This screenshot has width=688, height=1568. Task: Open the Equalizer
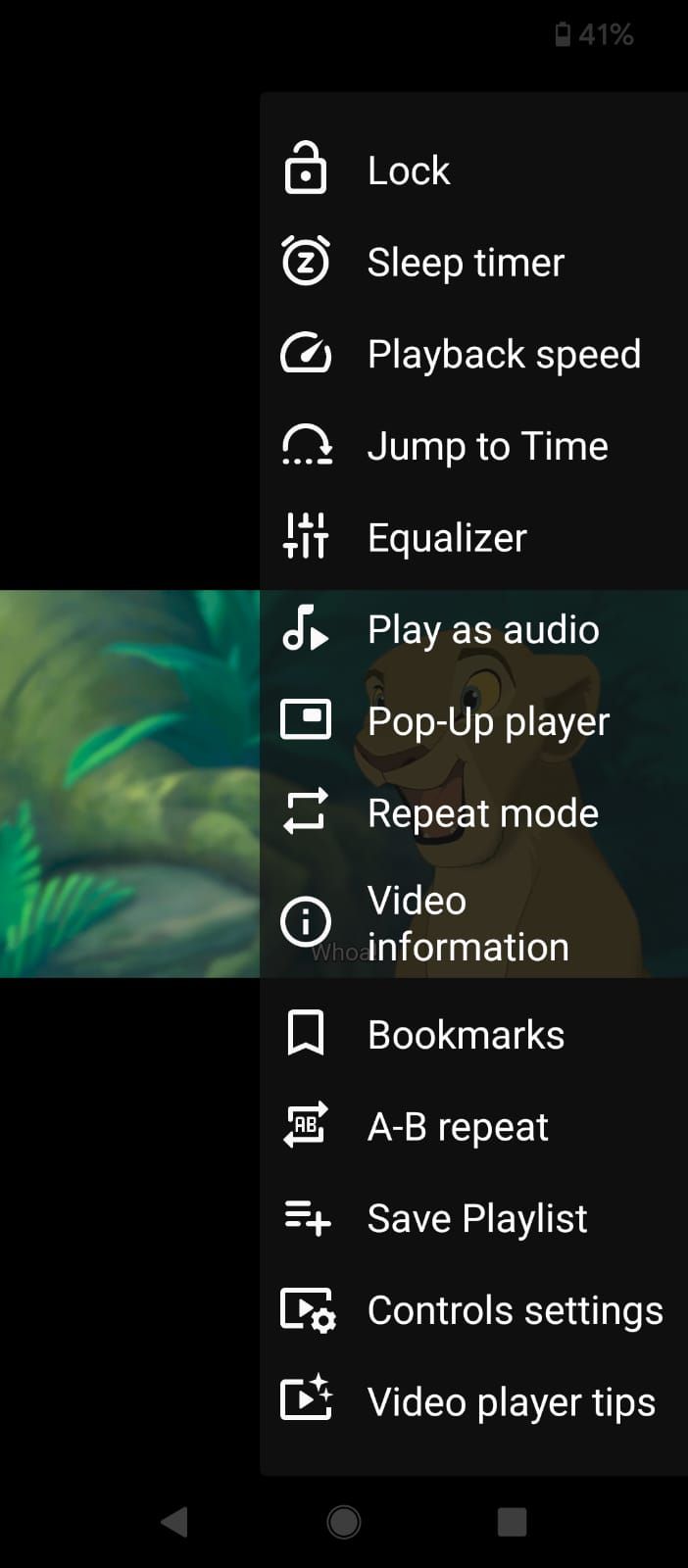point(446,538)
